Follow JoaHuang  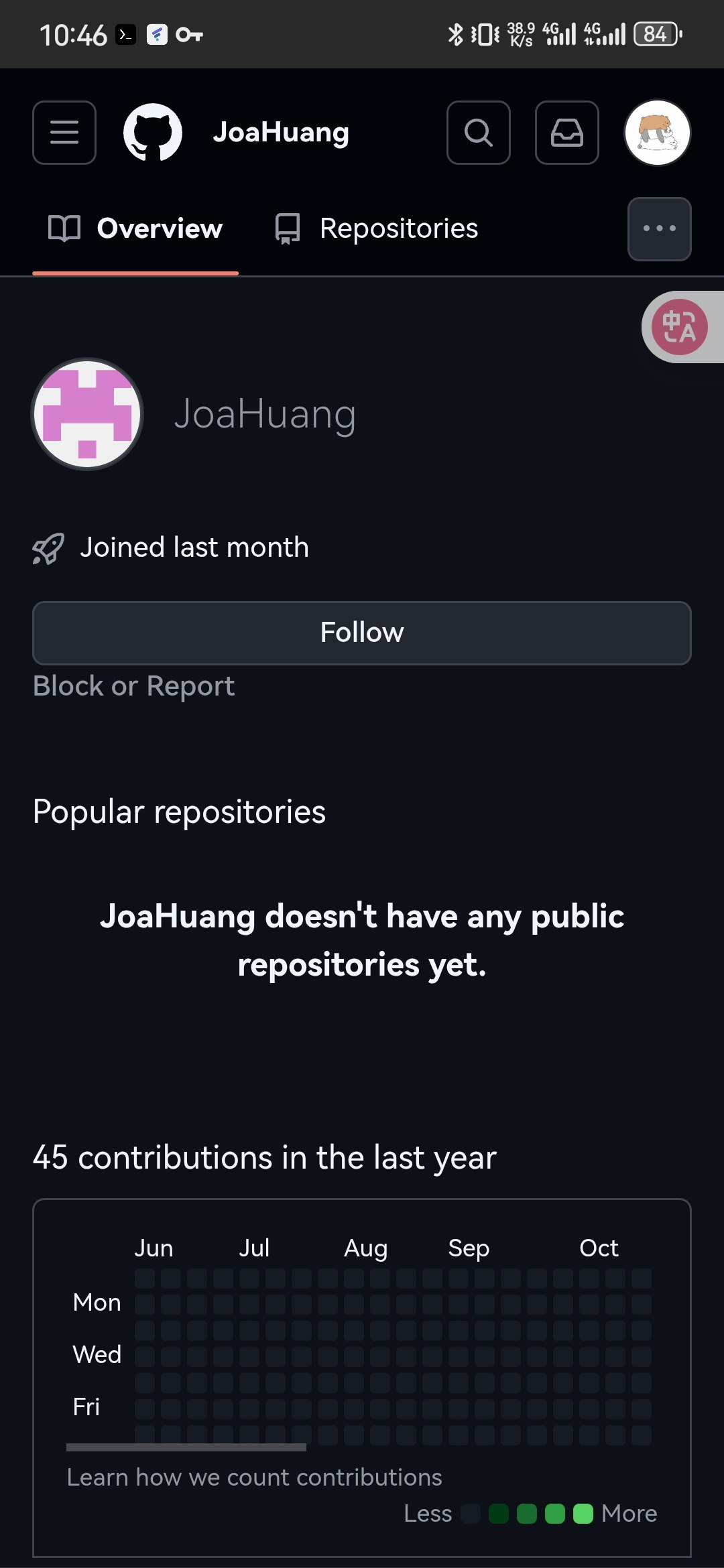tap(362, 633)
